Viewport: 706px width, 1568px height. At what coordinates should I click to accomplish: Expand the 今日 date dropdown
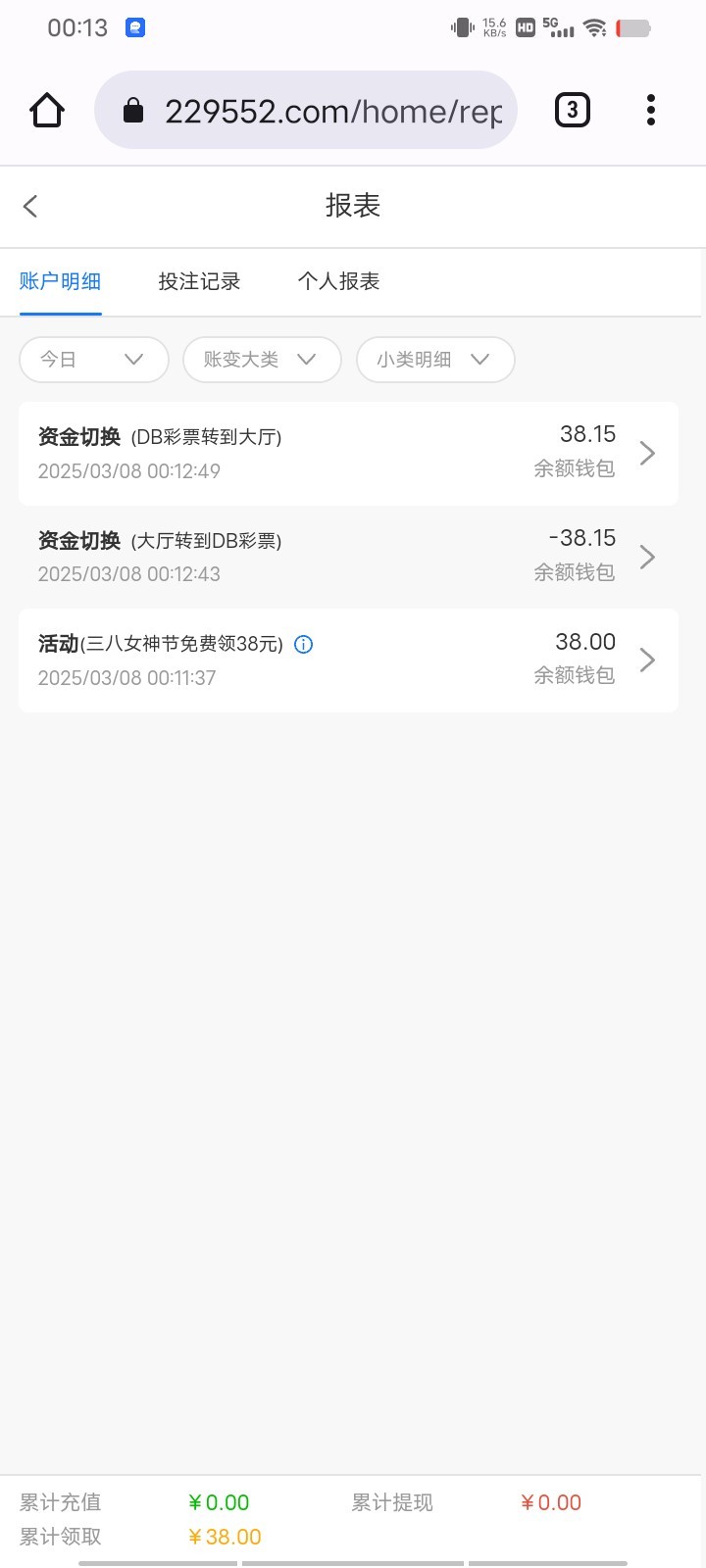[94, 360]
